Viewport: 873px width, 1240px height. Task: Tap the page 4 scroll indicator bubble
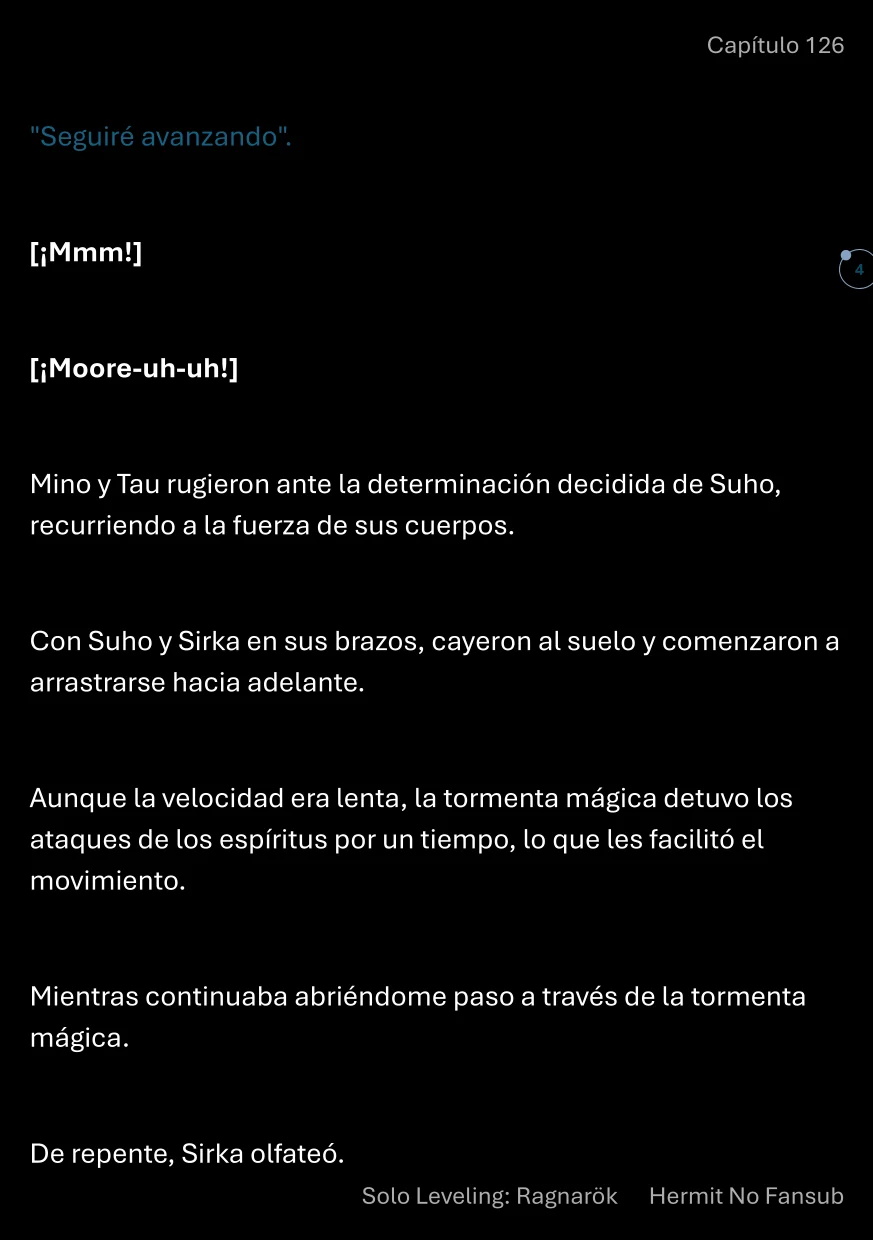(x=857, y=270)
